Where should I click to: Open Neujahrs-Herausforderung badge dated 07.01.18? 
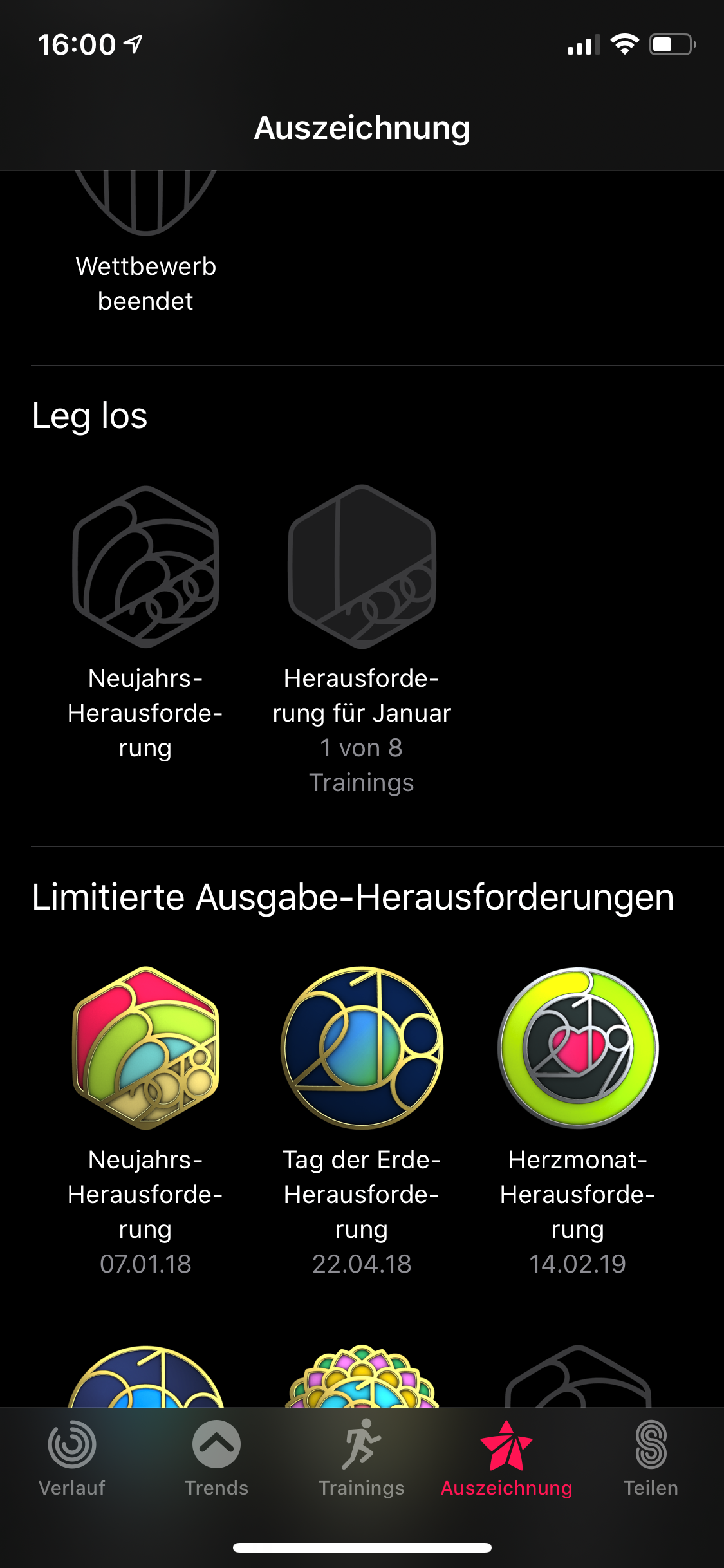tap(145, 1121)
